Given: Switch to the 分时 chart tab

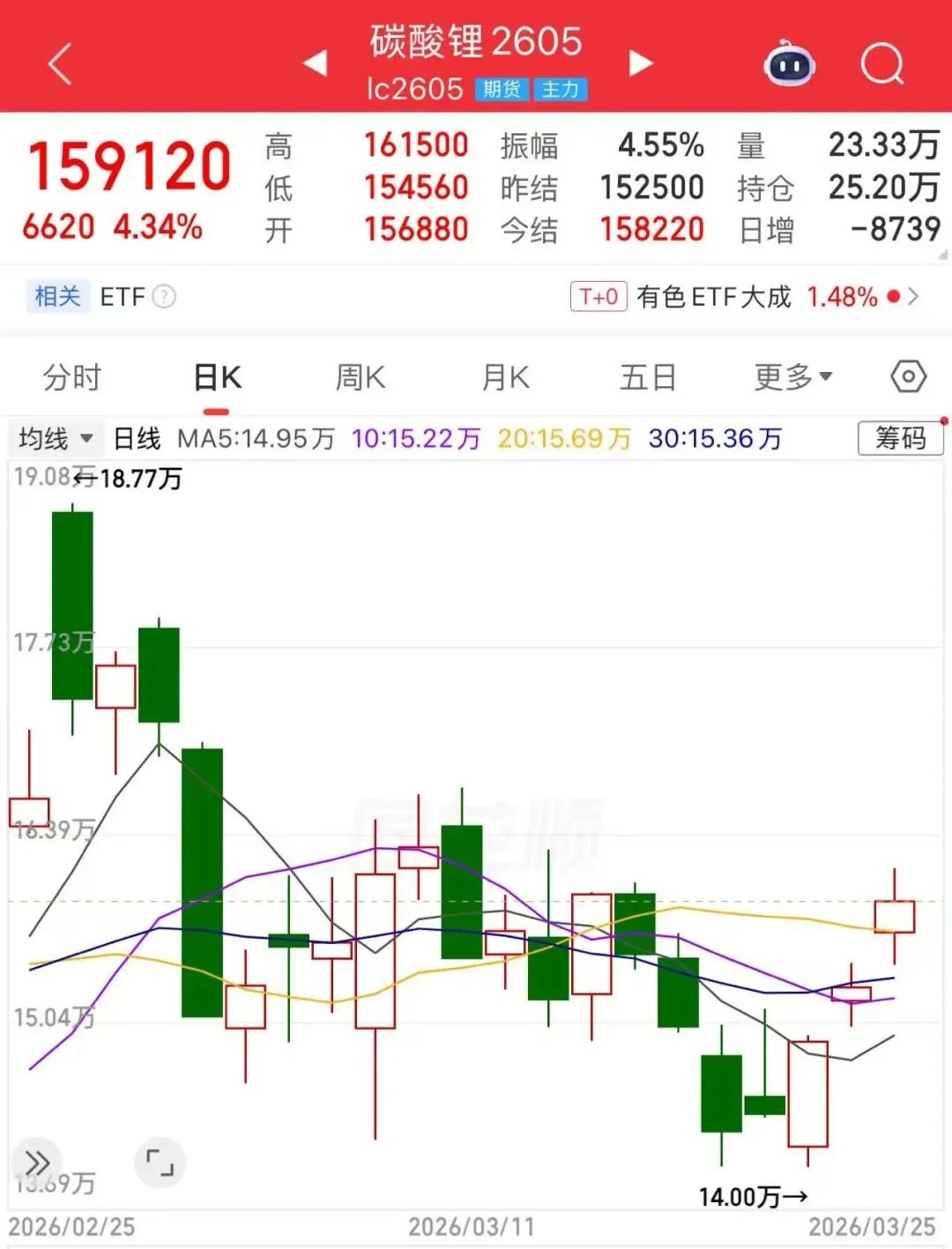Looking at the screenshot, I should tap(72, 378).
